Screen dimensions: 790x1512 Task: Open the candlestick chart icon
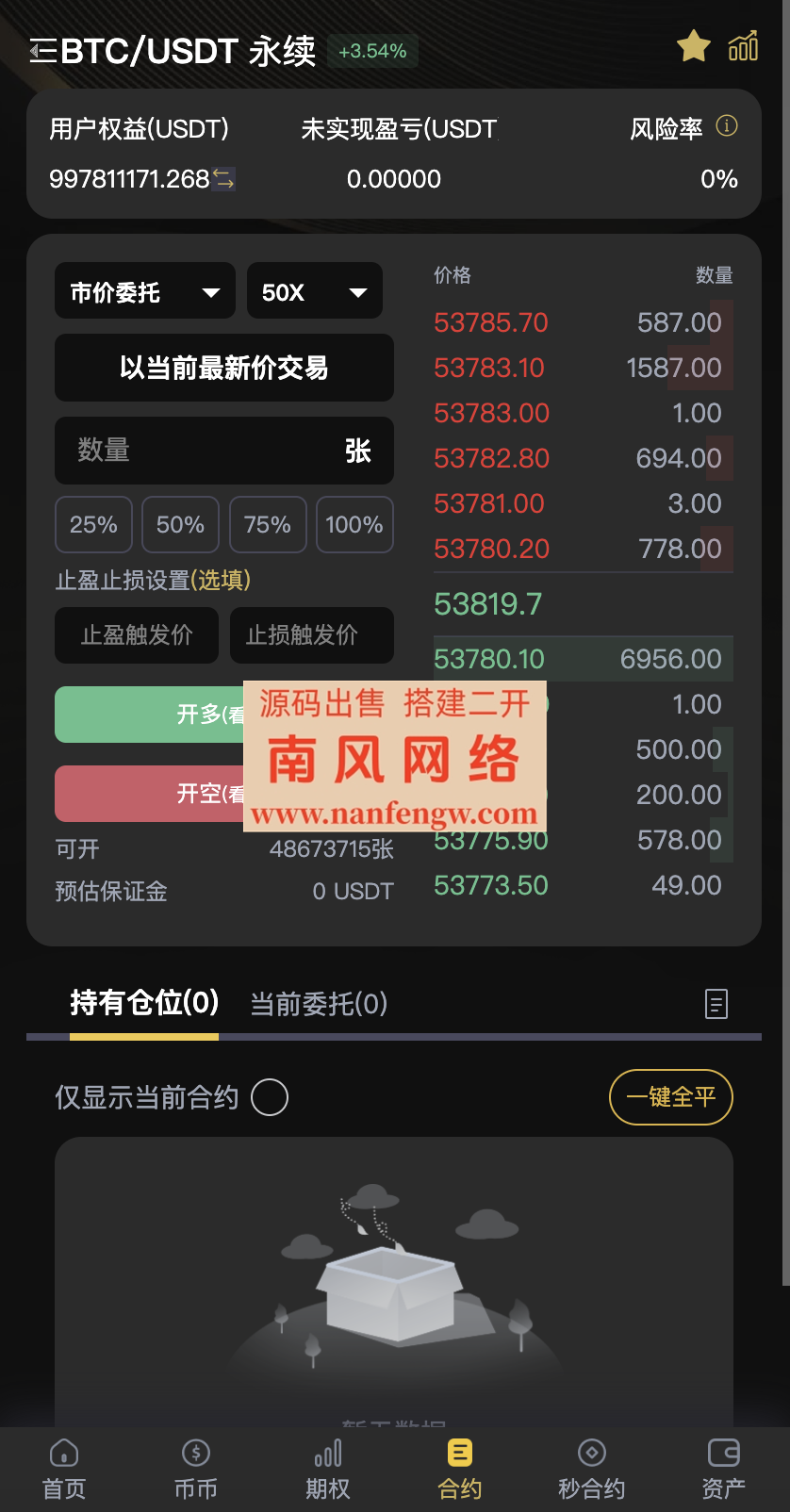[743, 46]
